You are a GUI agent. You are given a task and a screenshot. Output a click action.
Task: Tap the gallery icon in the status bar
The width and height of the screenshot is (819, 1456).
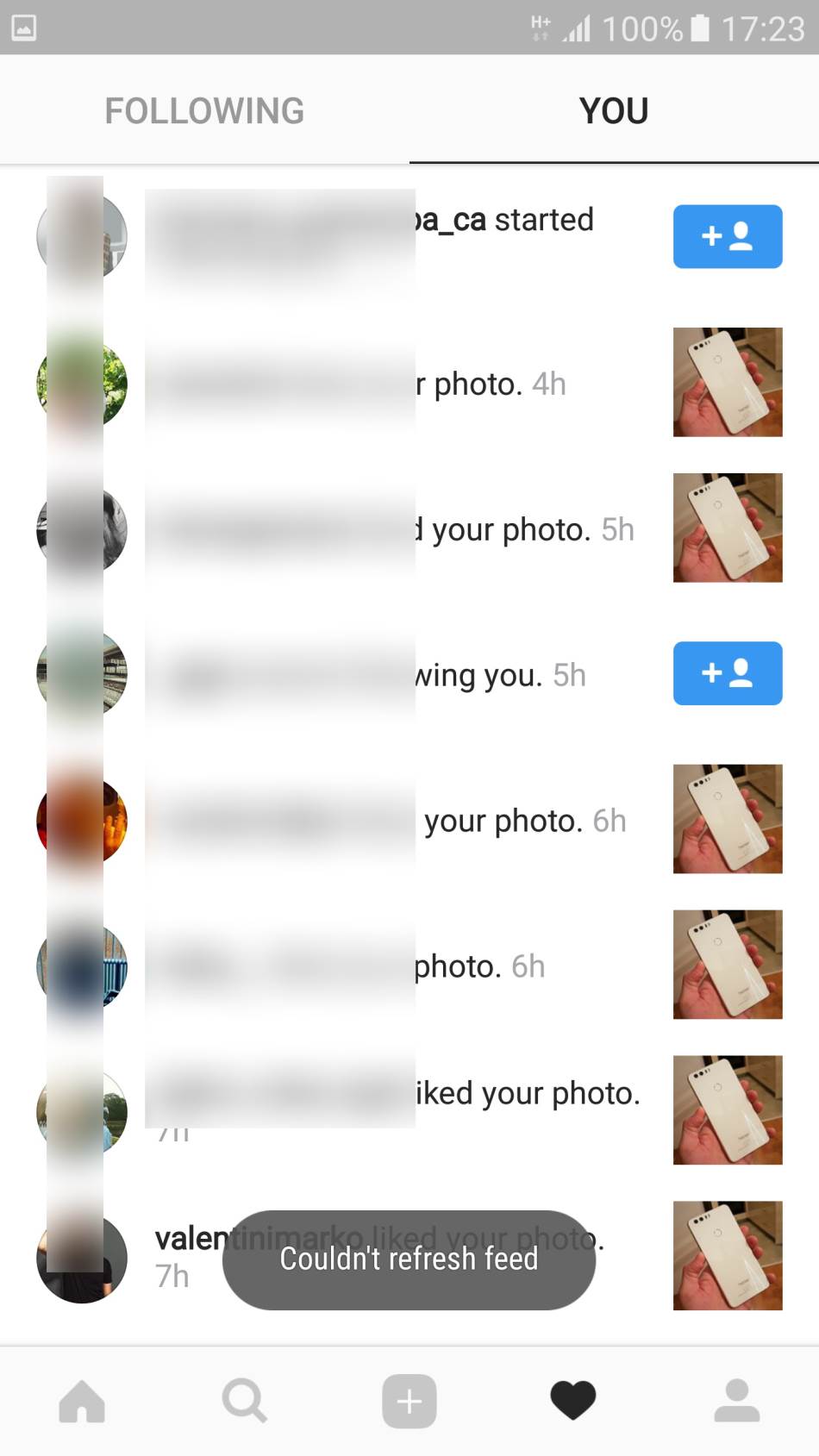pyautogui.click(x=23, y=28)
